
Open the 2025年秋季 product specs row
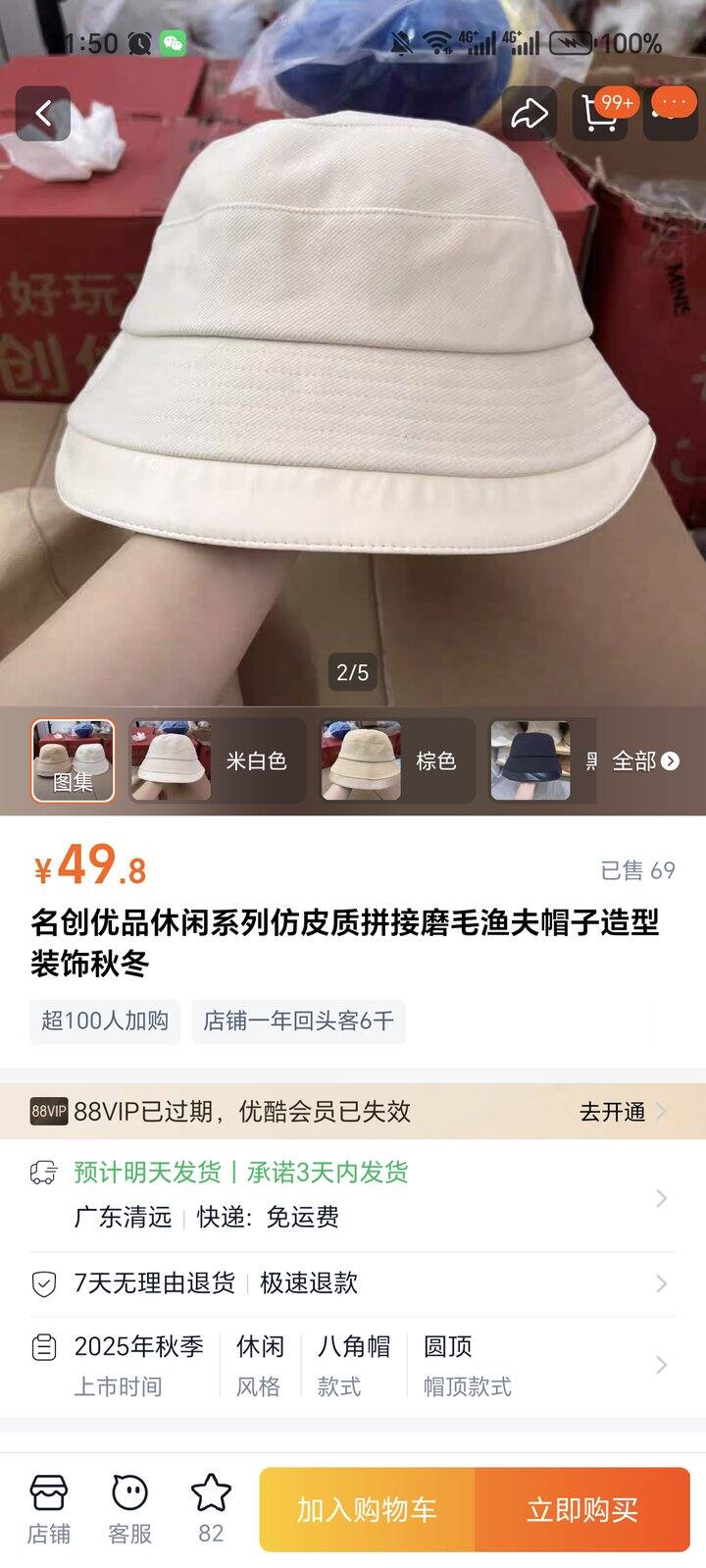663,1364
